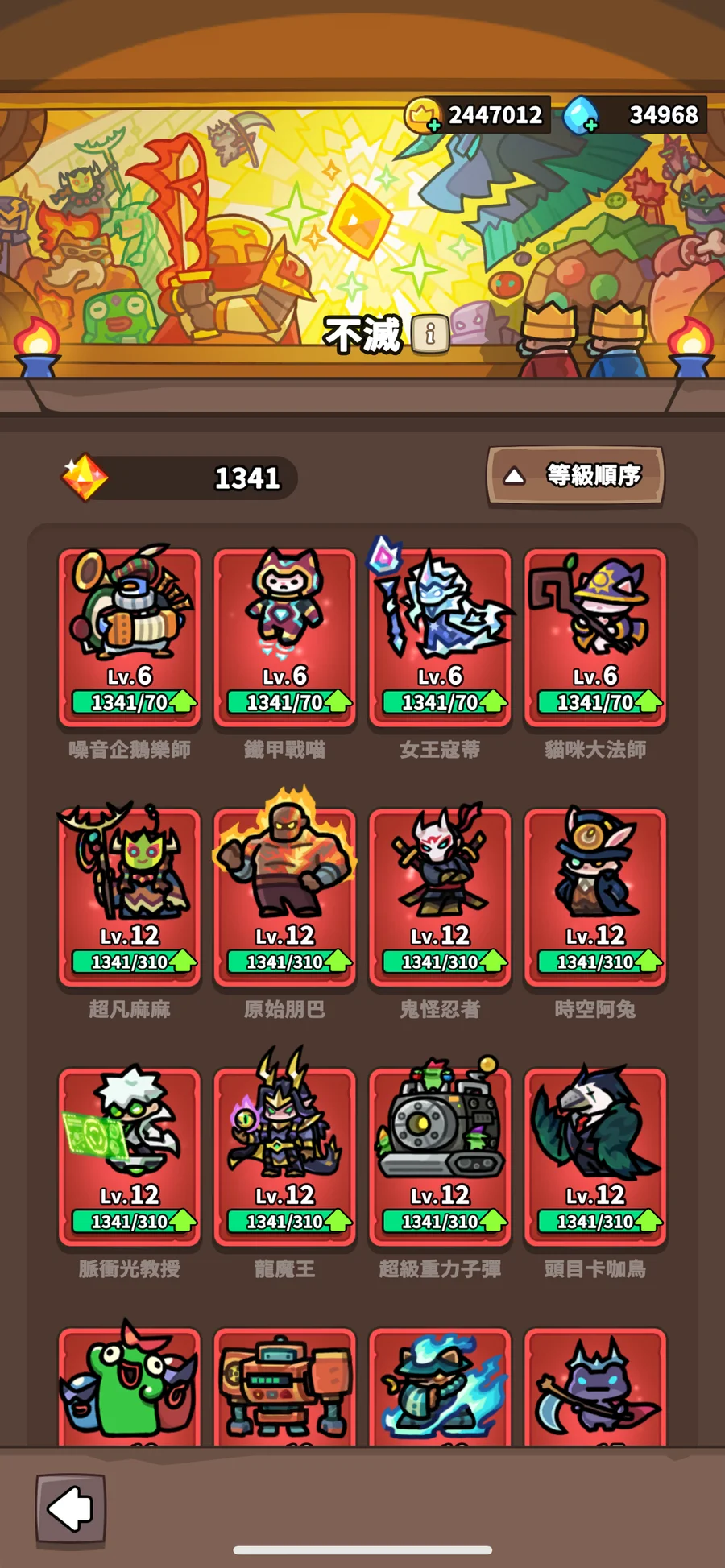Select the 脈衝光教授 character card
The width and height of the screenshot is (725, 1568).
pyautogui.click(x=129, y=1156)
